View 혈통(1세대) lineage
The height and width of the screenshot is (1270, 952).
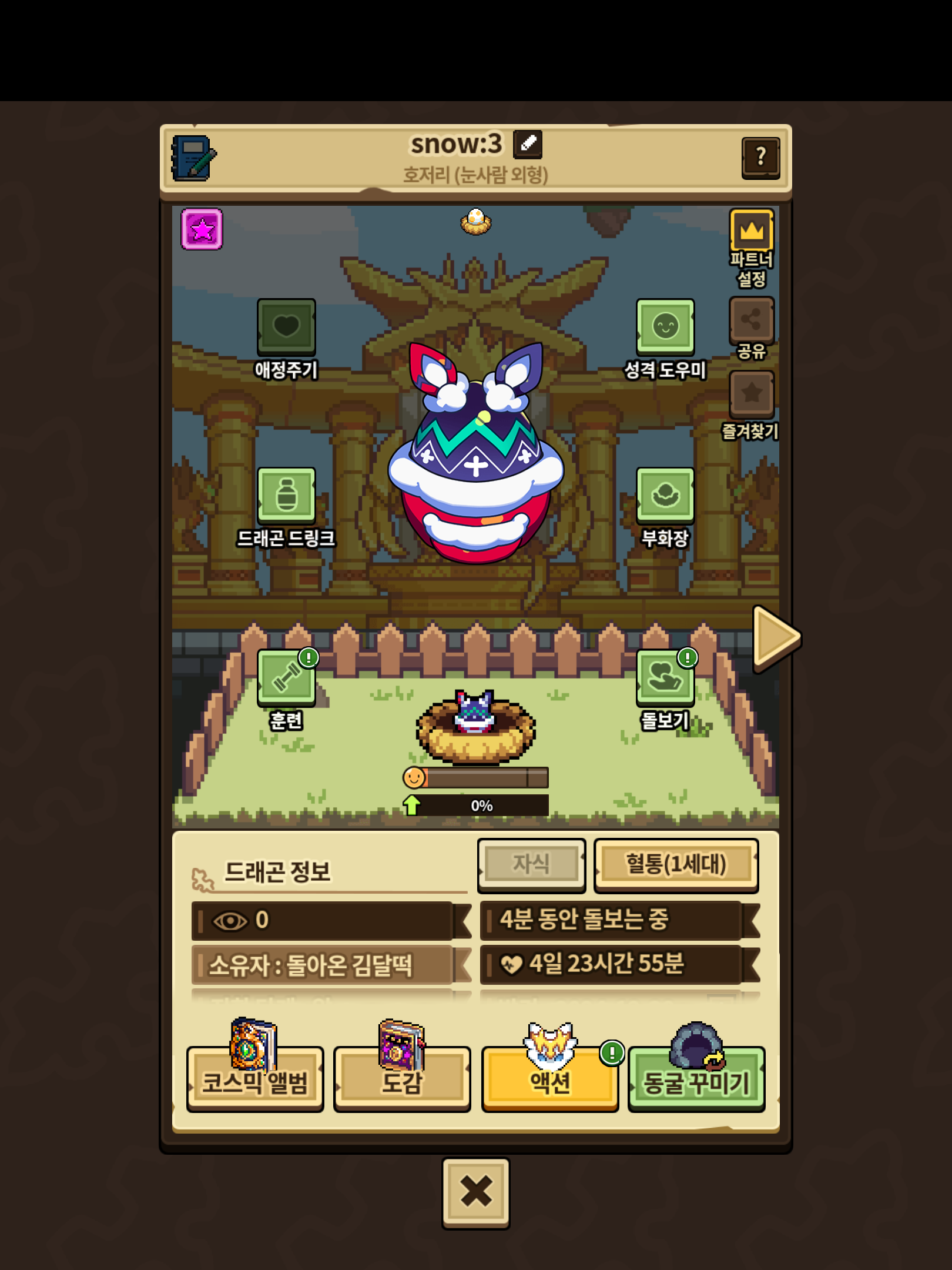(x=676, y=865)
